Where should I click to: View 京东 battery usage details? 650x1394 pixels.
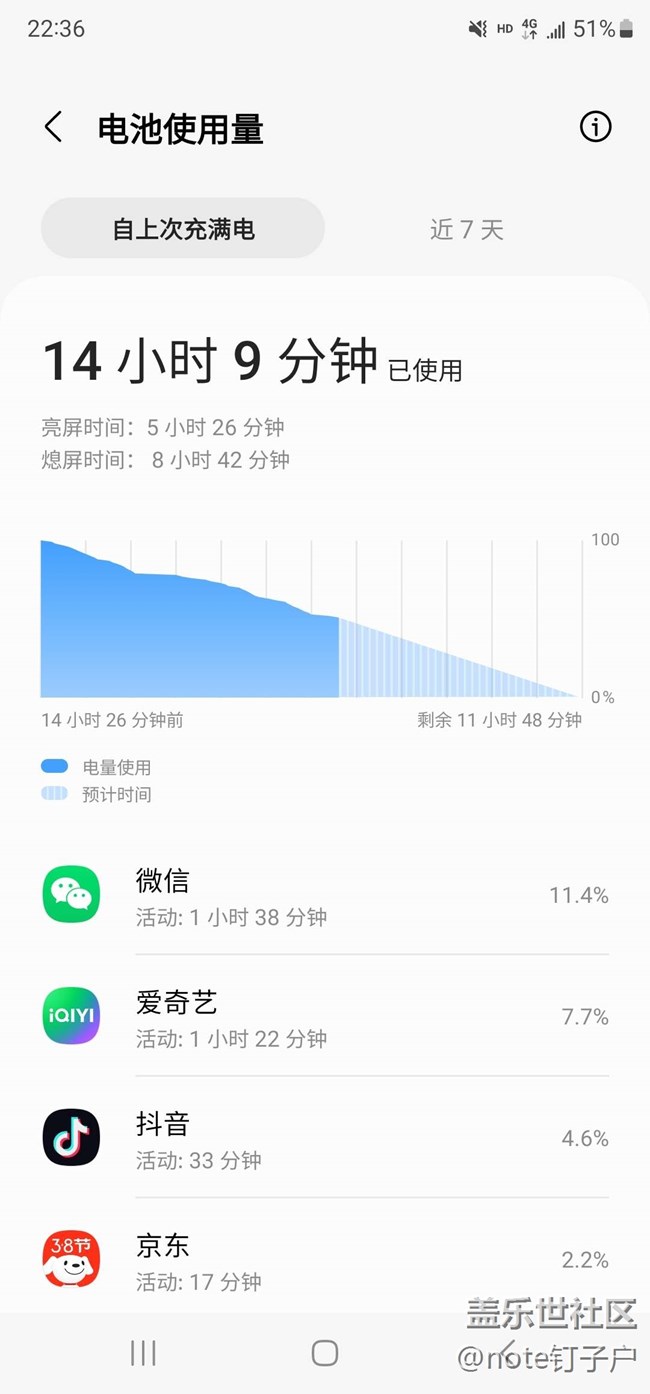click(325, 1260)
